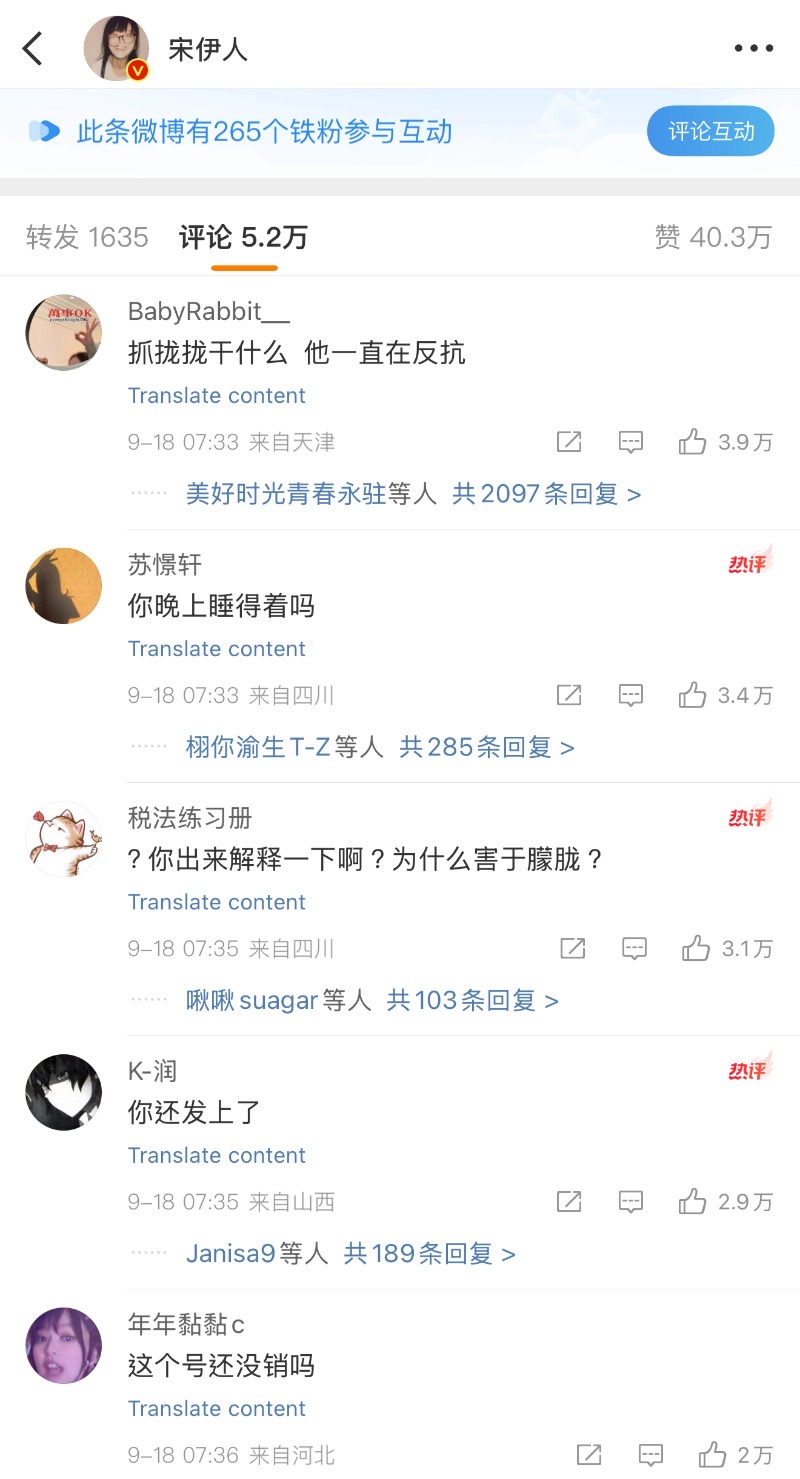View 共285条回复 under 苏憬轩
This screenshot has height=1479, width=800.
[487, 747]
